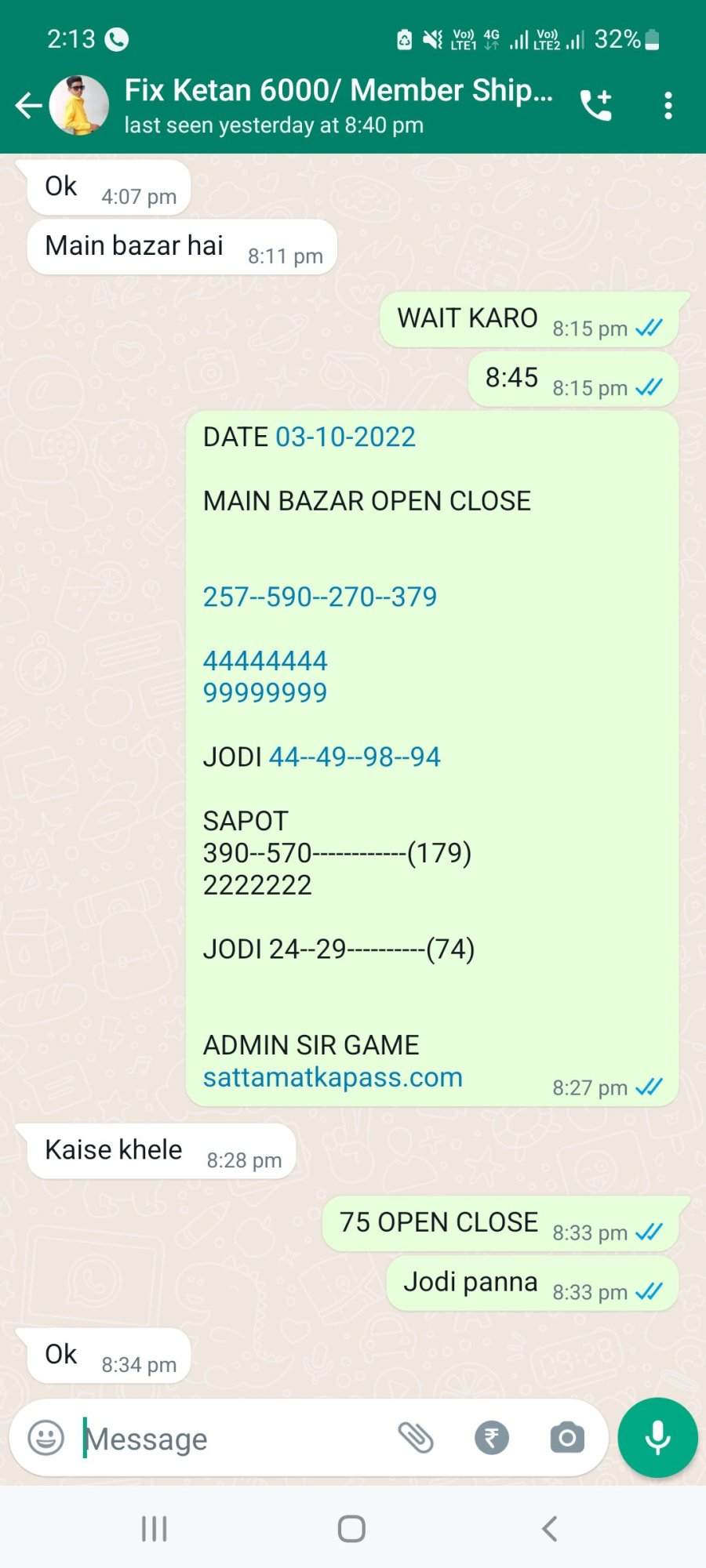Open the rupee payment option
The image size is (706, 1568).
[x=492, y=1438]
